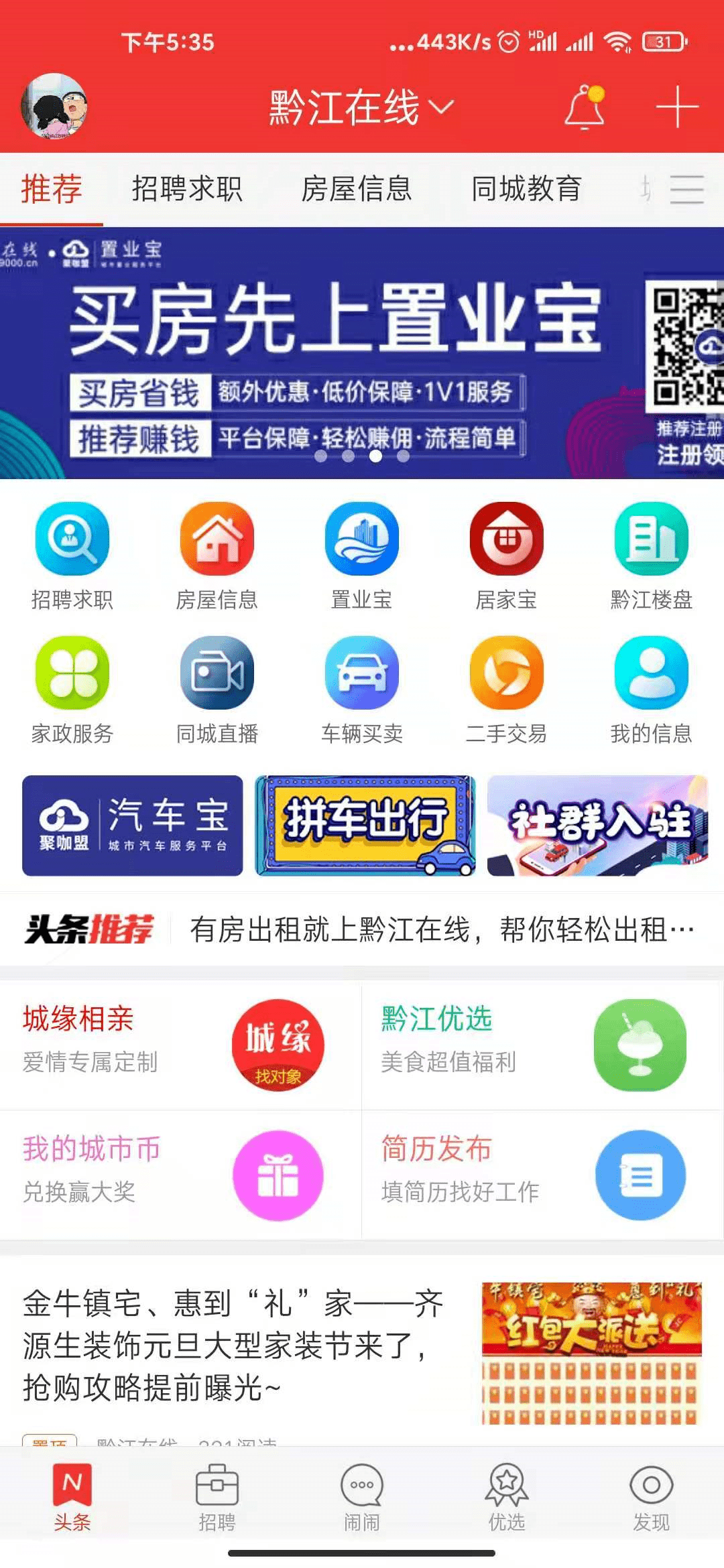Switch to the 优选 bottom tab
Image resolution: width=724 pixels, height=1568 pixels.
tap(507, 1498)
